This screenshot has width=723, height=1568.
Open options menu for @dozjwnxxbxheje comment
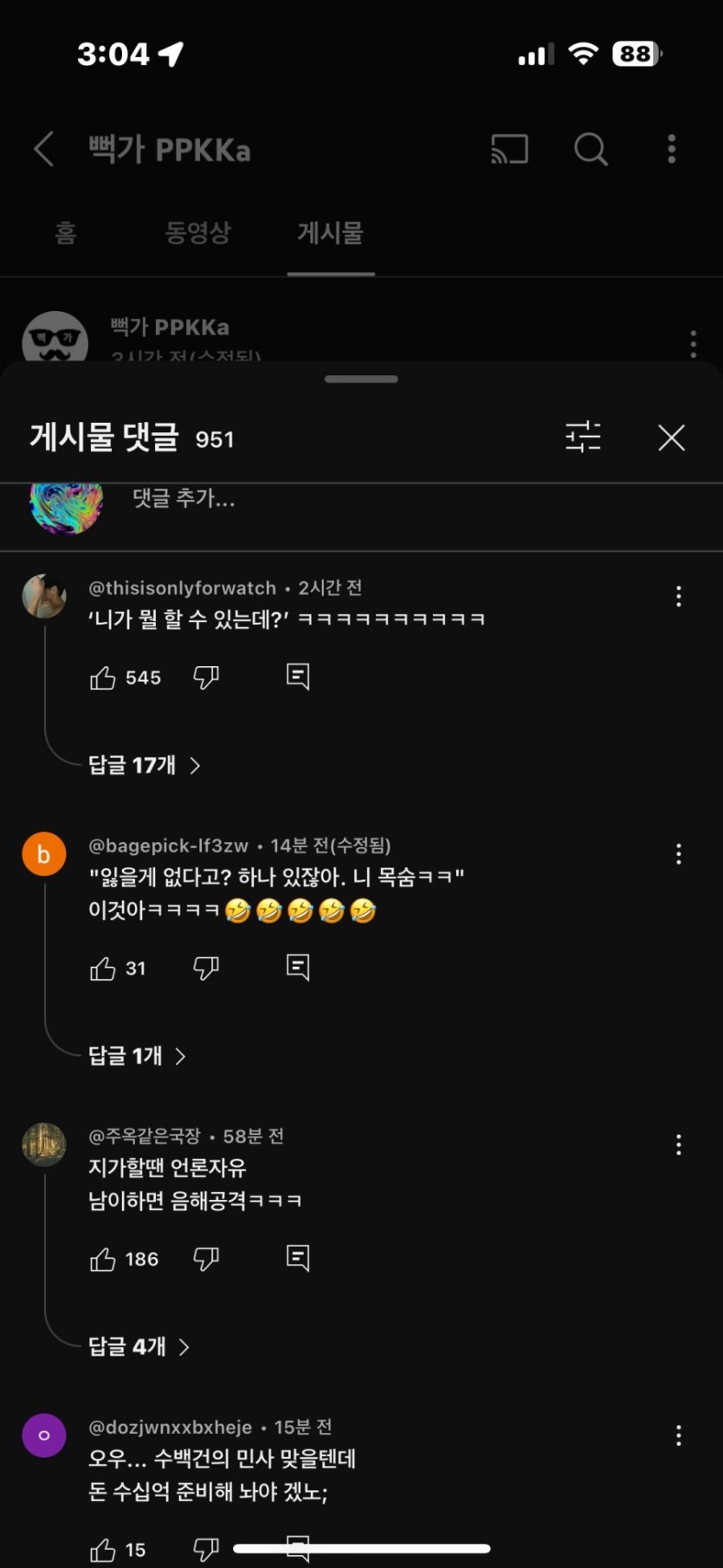pos(679,1435)
